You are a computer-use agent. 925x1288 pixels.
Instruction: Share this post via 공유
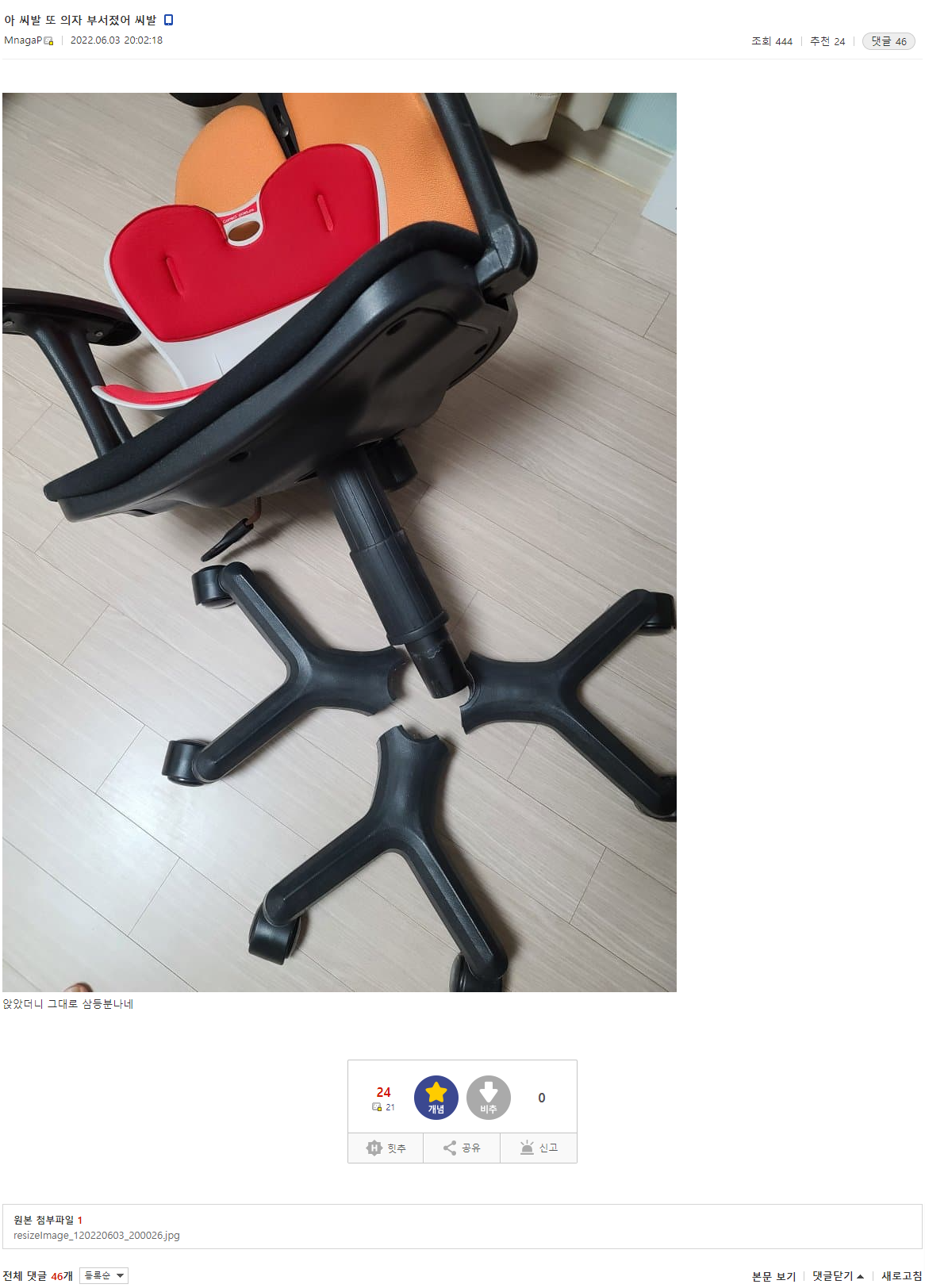pyautogui.click(x=462, y=1148)
